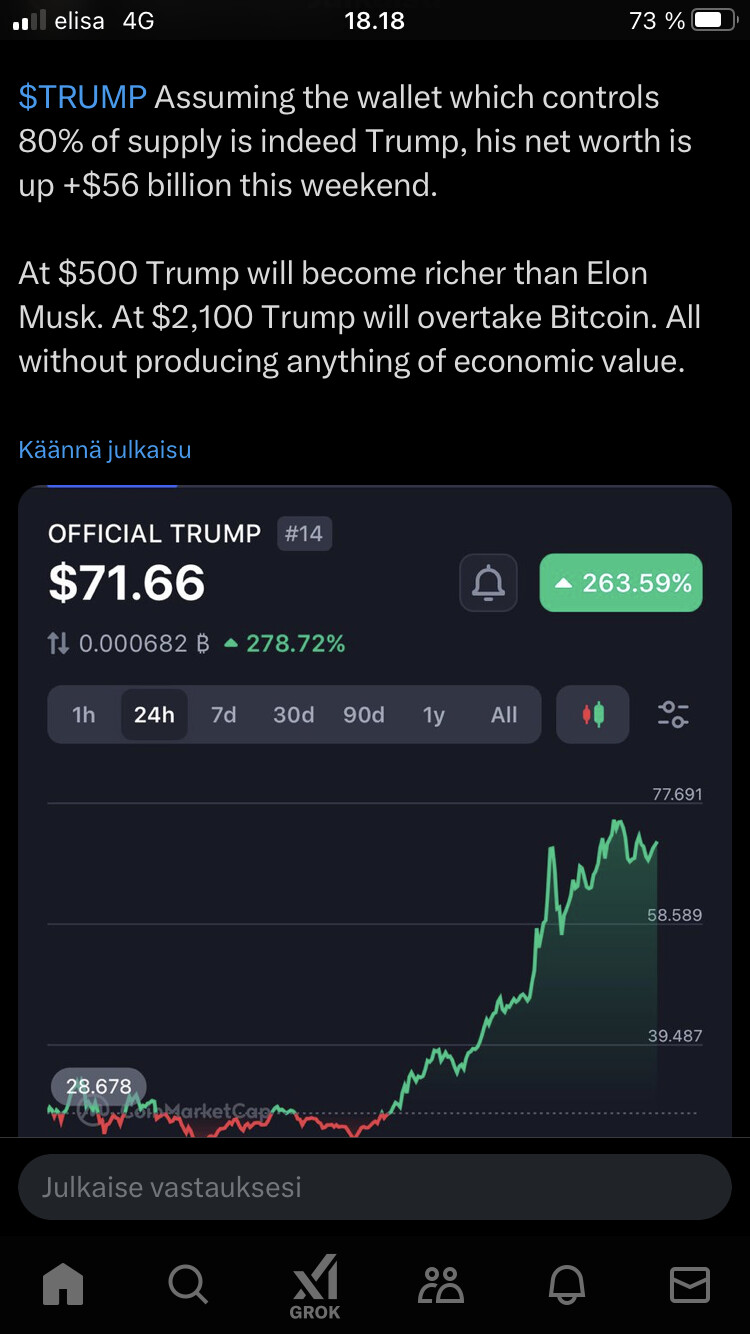Screen dimensions: 750x1334
Task: Open the $TRUMP cashtag link
Action: pyautogui.click(x=83, y=98)
